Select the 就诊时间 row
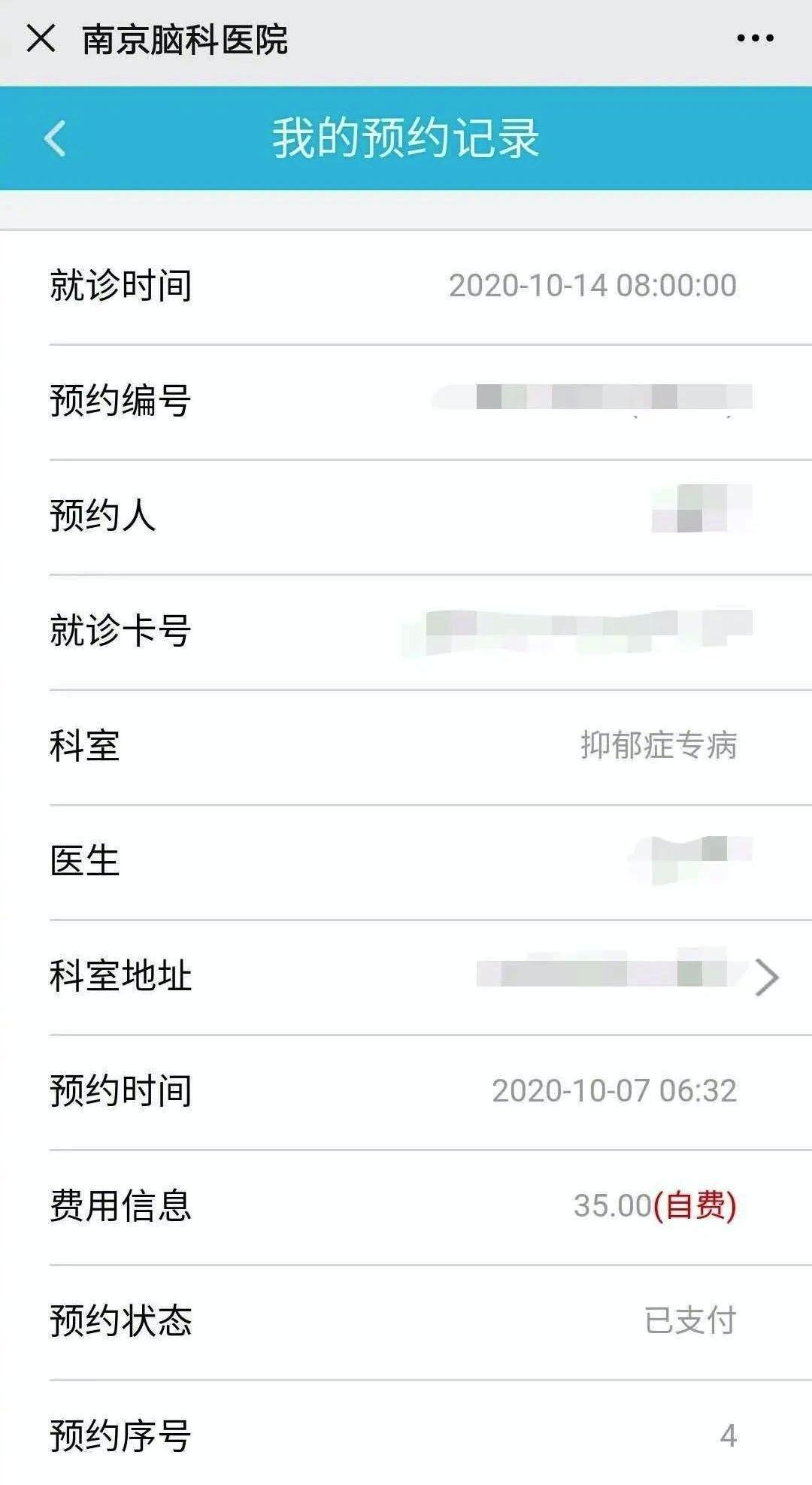812x1485 pixels. tap(406, 284)
